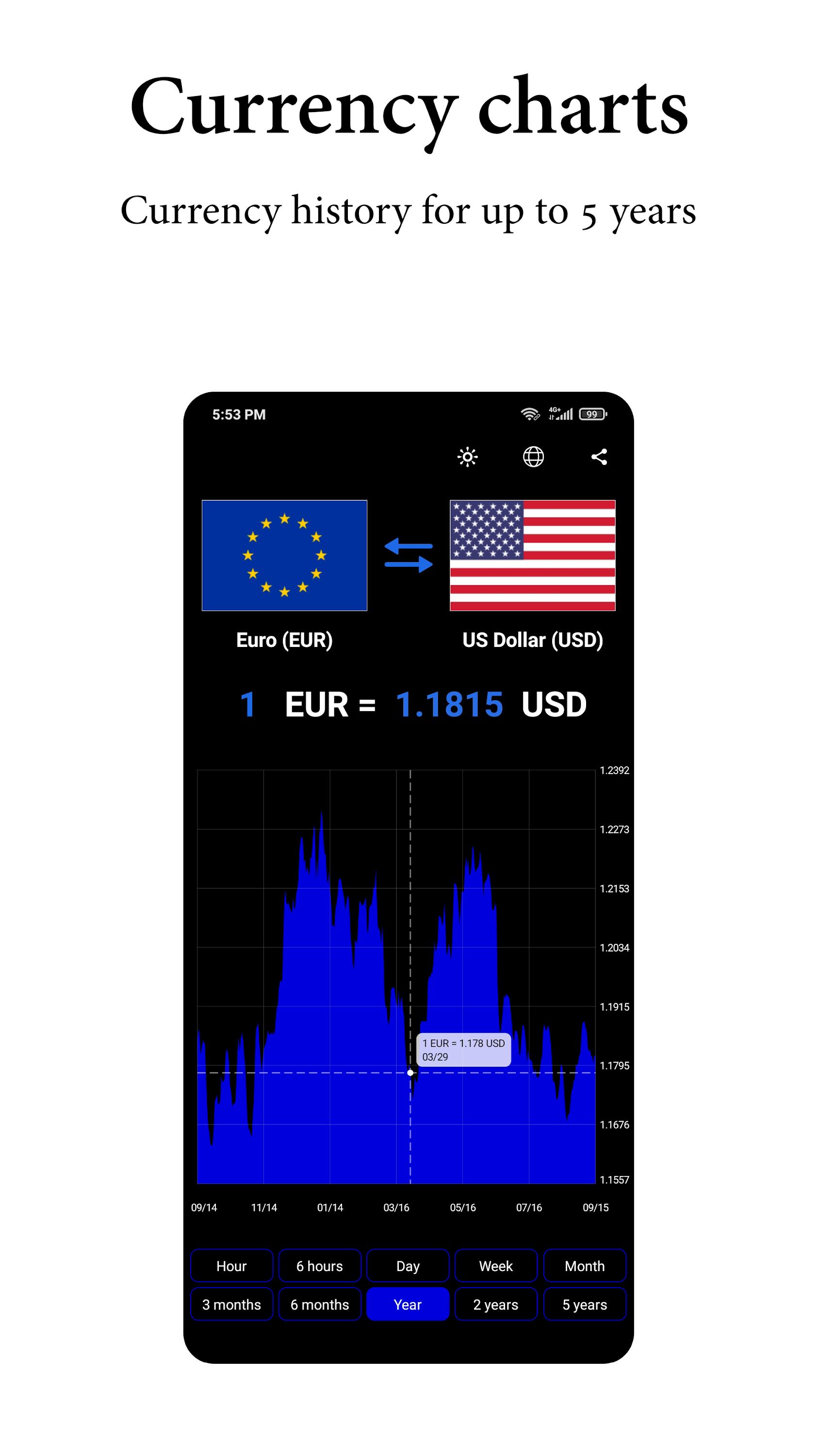Switch to the 2 years view
This screenshot has height=1456, width=819.
click(x=496, y=1304)
